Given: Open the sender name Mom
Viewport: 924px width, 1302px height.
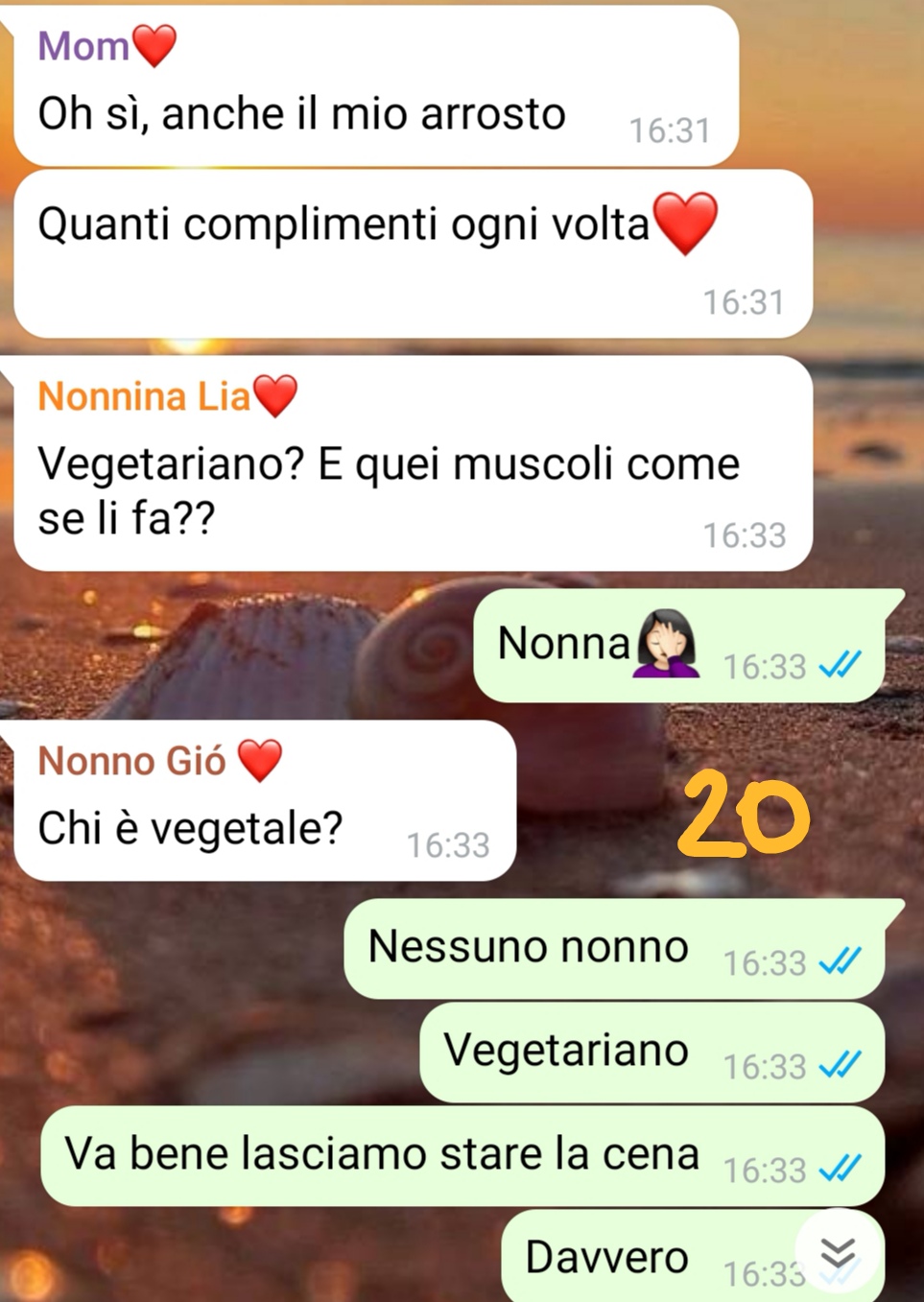Looking at the screenshot, I should [x=84, y=46].
